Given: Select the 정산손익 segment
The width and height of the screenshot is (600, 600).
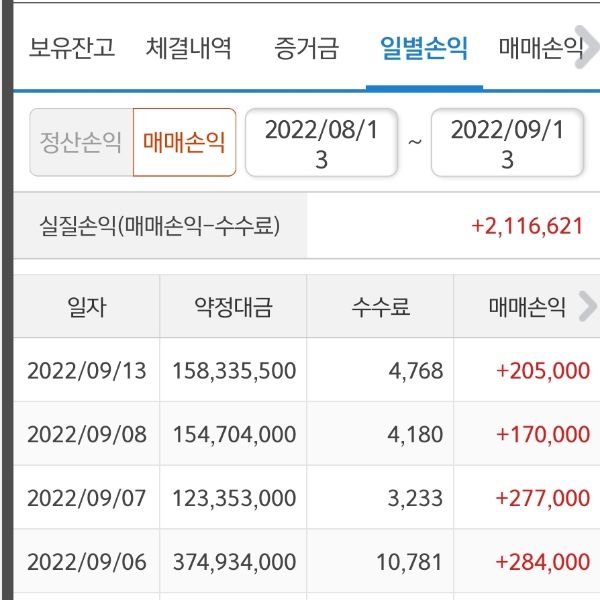Looking at the screenshot, I should tap(81, 142).
